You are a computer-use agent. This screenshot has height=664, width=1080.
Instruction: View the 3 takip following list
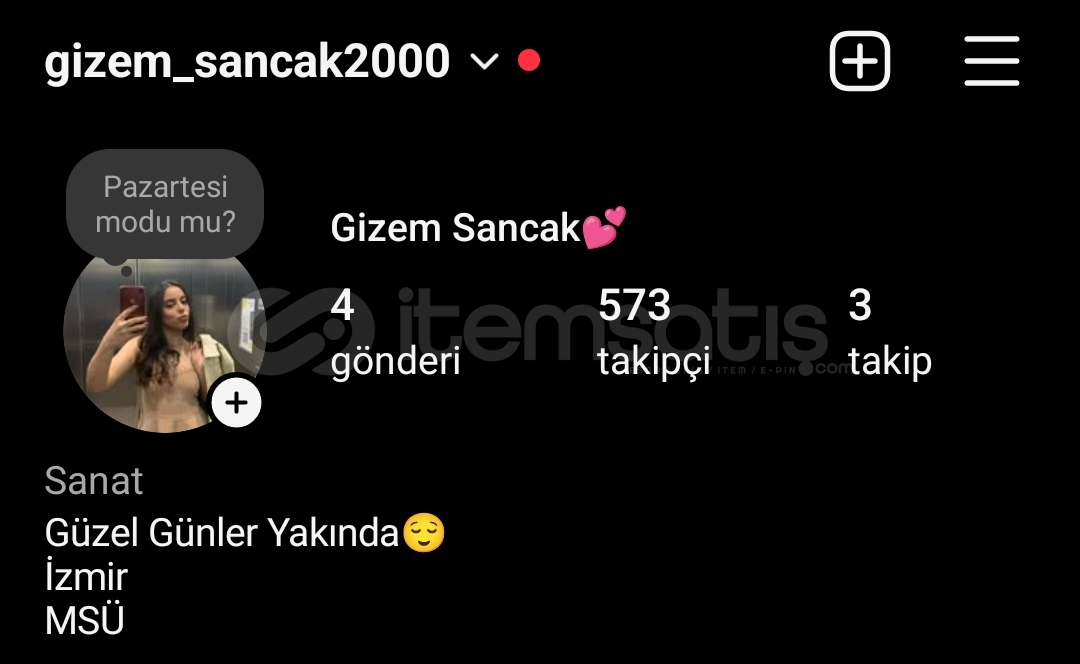point(889,332)
